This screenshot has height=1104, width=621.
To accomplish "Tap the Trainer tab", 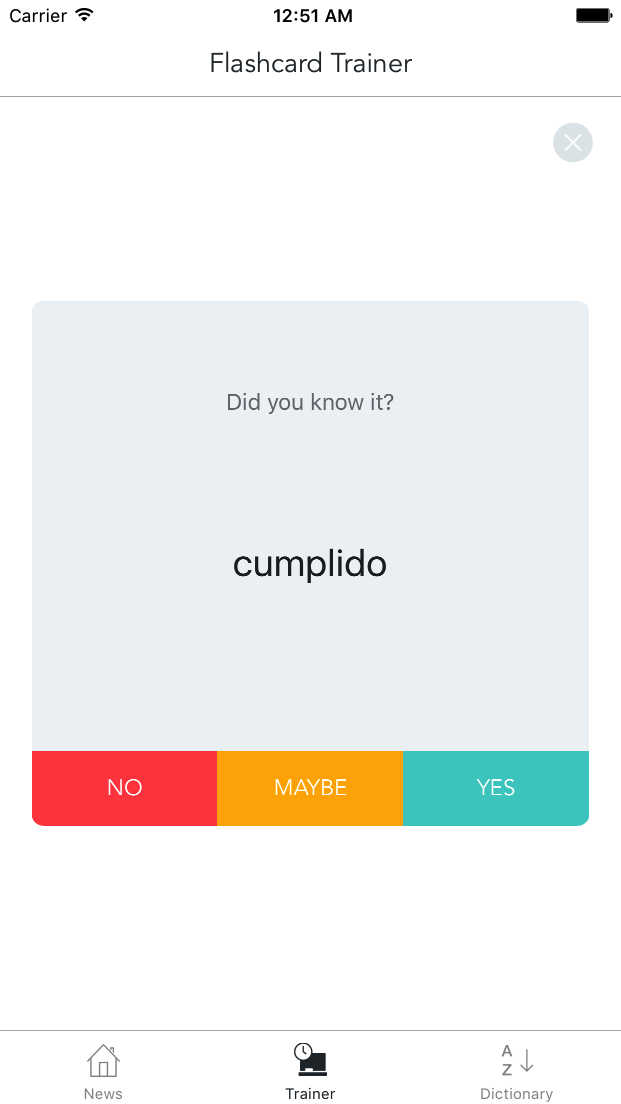I will click(x=310, y=1070).
